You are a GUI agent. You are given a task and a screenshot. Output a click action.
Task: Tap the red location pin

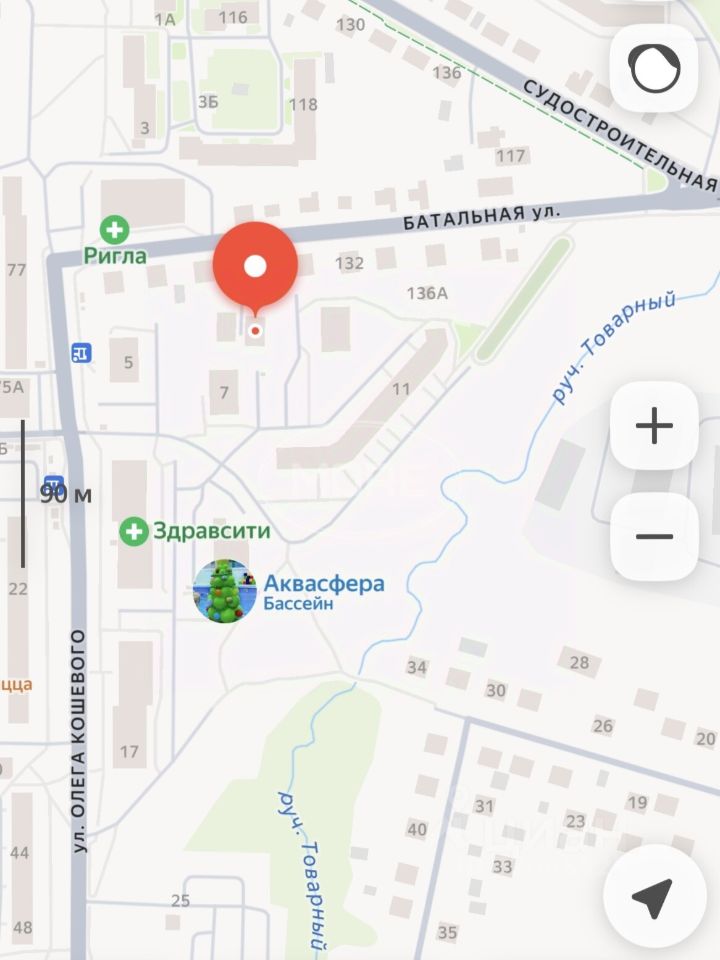255,267
